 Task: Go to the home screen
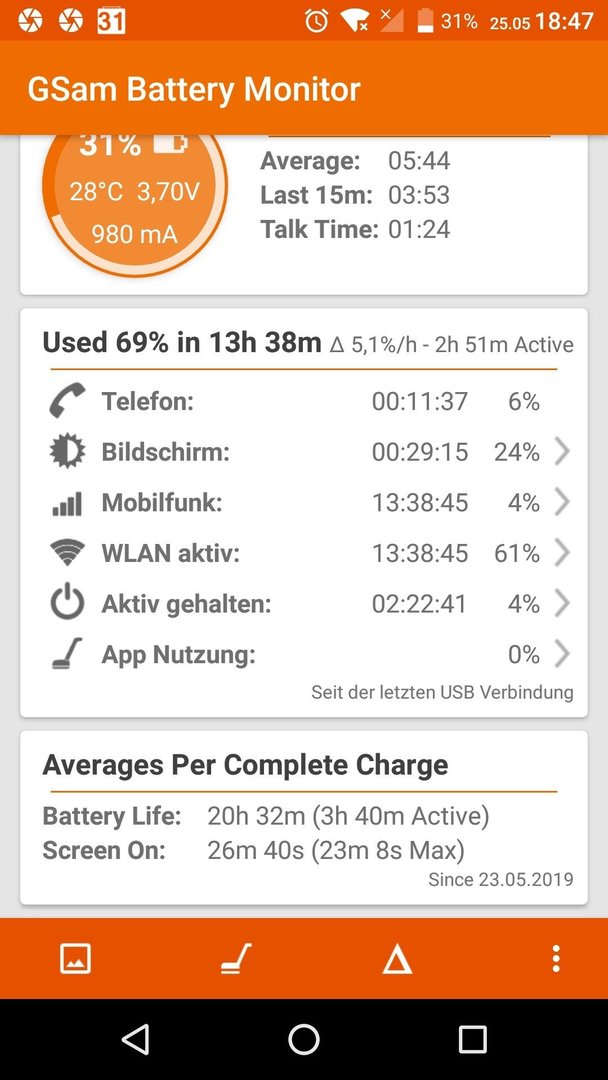tap(304, 1039)
